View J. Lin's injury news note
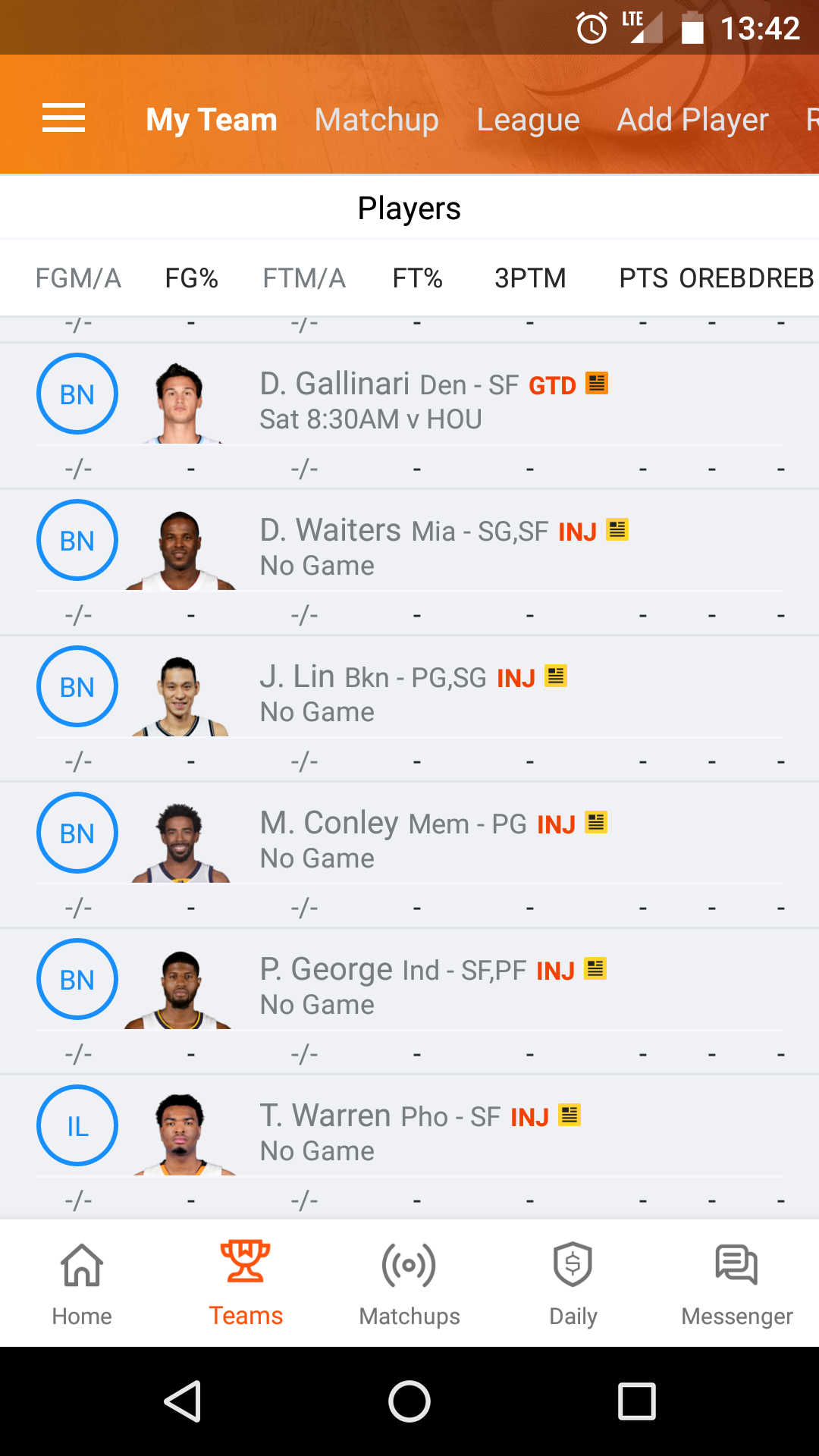 [x=556, y=676]
